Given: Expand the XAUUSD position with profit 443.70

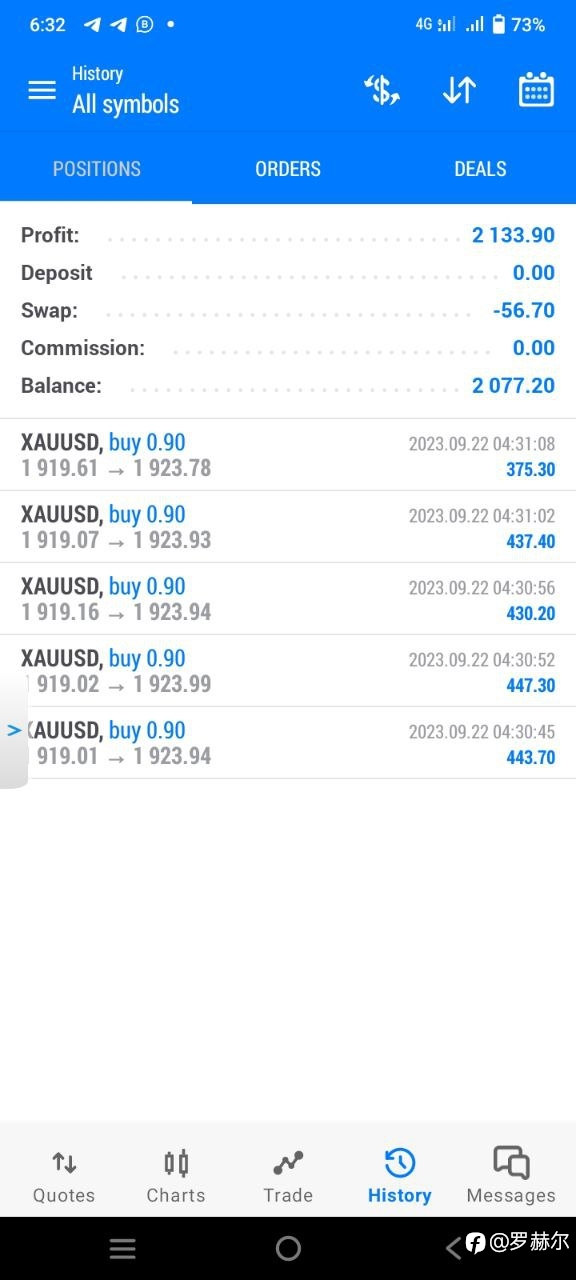Looking at the screenshot, I should 288,743.
